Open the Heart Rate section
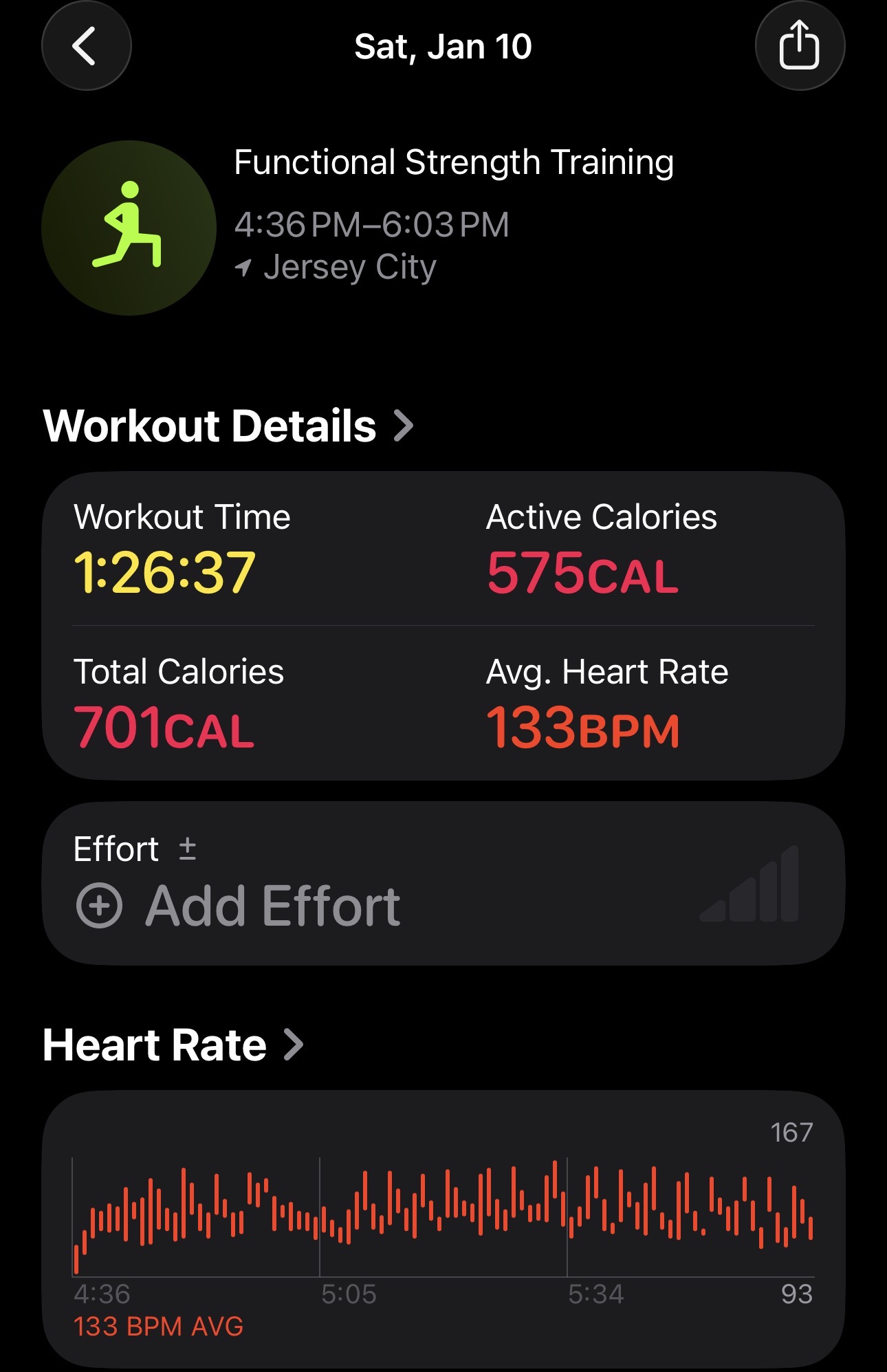 (x=173, y=1045)
